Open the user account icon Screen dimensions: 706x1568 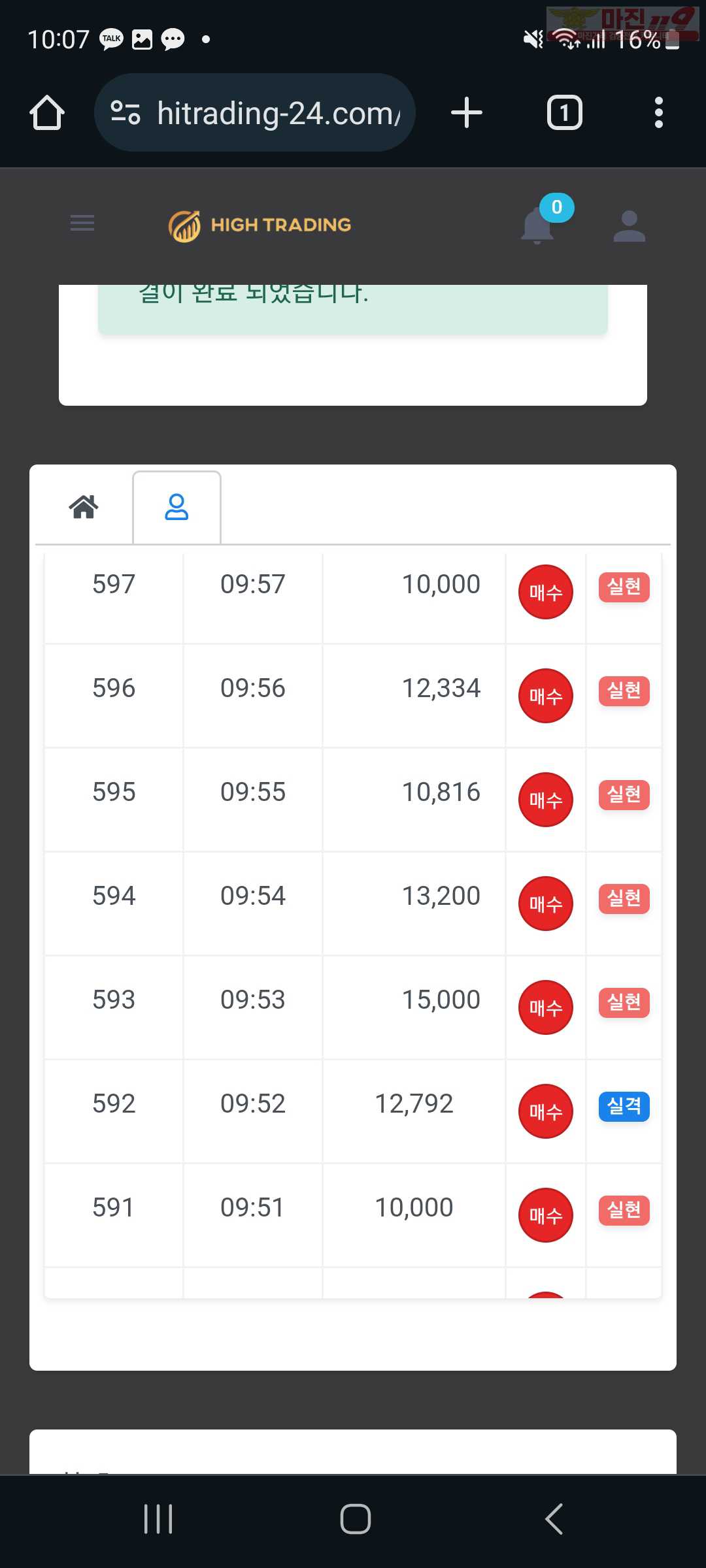[x=630, y=226]
